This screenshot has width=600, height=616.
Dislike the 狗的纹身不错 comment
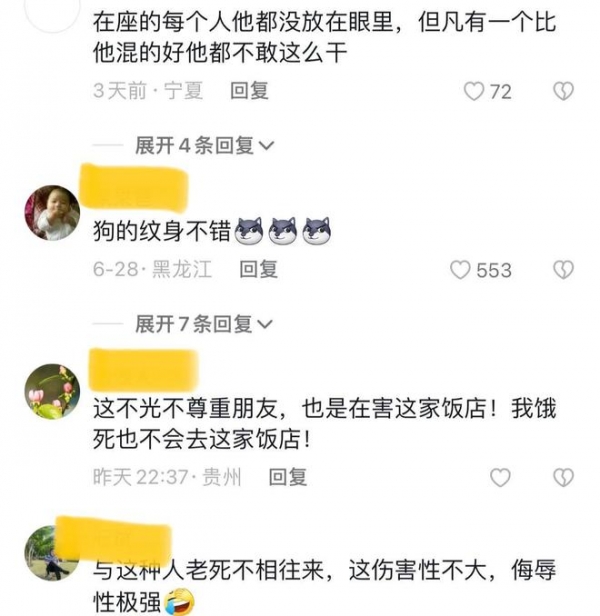pos(563,270)
